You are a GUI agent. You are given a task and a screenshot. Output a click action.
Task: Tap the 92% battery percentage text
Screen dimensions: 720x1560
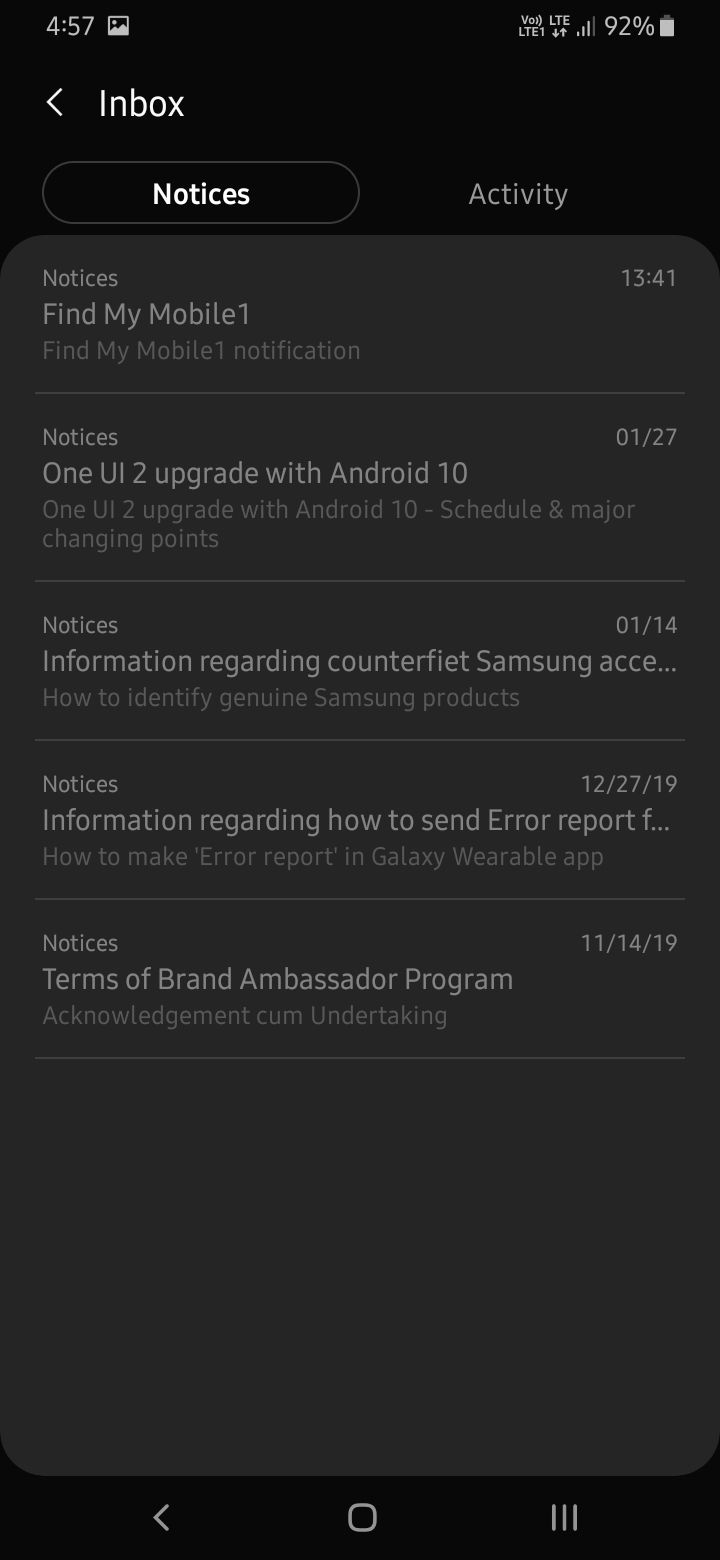[x=628, y=26]
